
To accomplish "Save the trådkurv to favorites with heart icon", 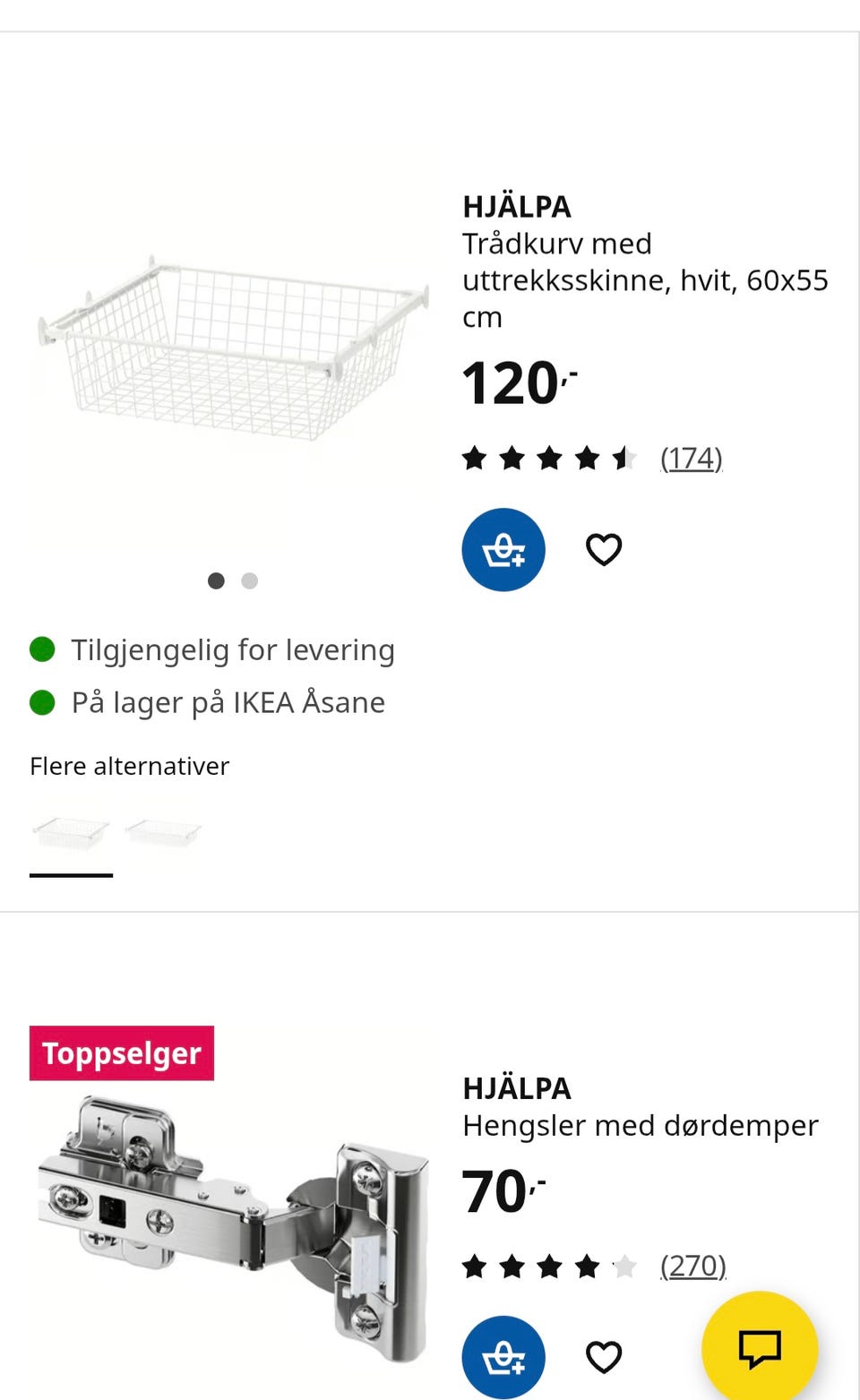I will tap(604, 549).
